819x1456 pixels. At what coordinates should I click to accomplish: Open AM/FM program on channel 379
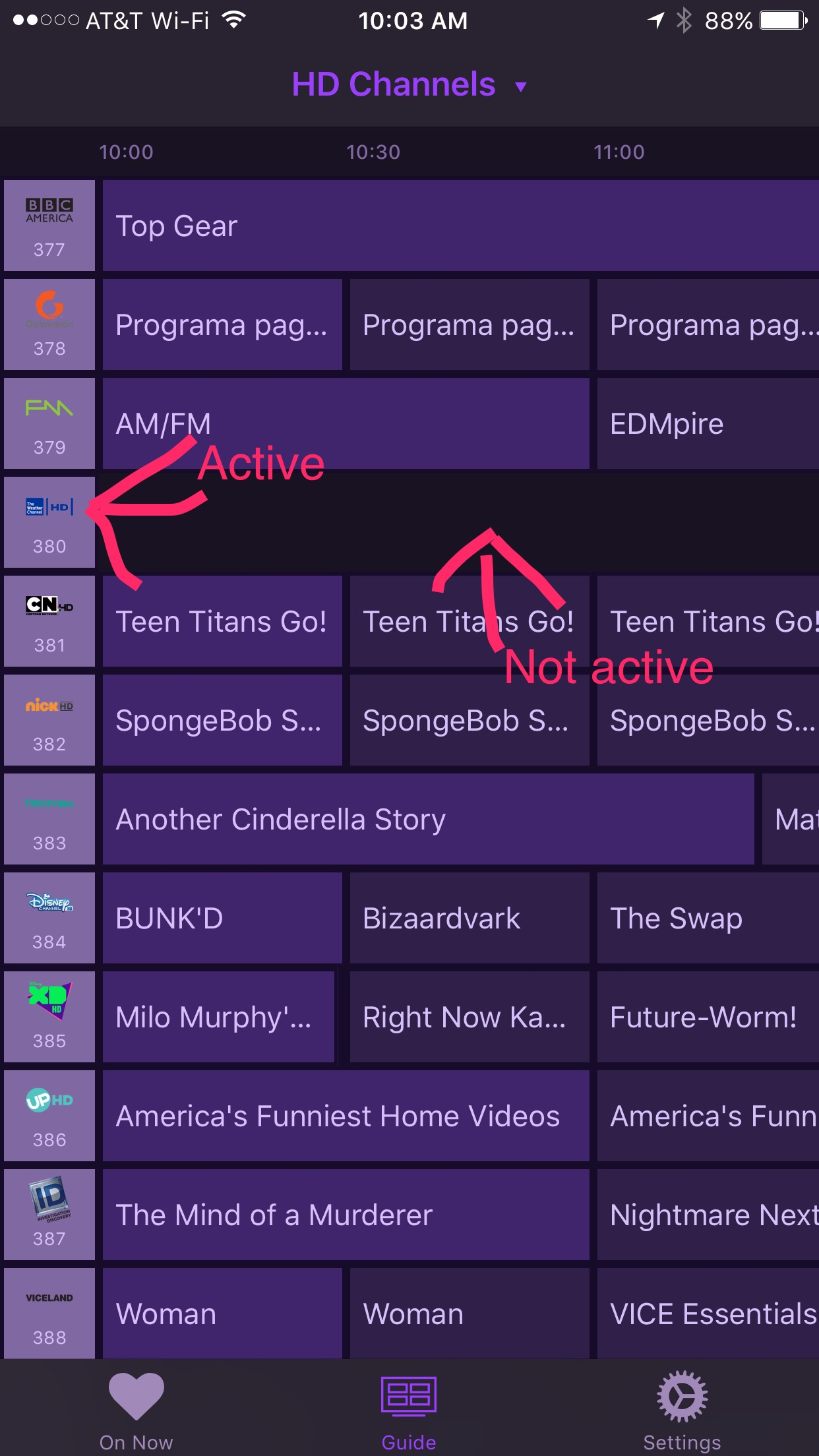(346, 423)
